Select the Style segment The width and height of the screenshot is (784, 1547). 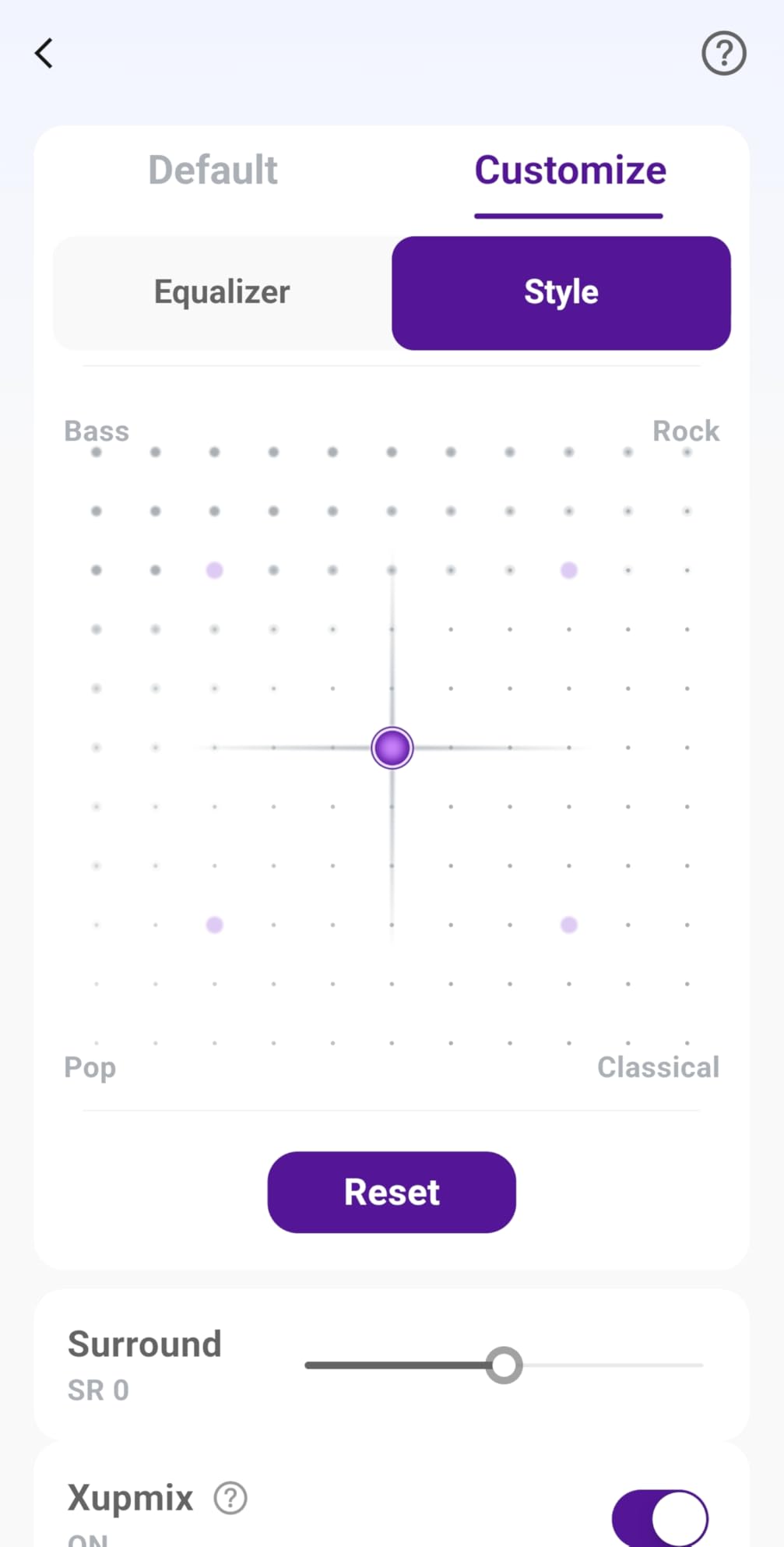coord(561,293)
